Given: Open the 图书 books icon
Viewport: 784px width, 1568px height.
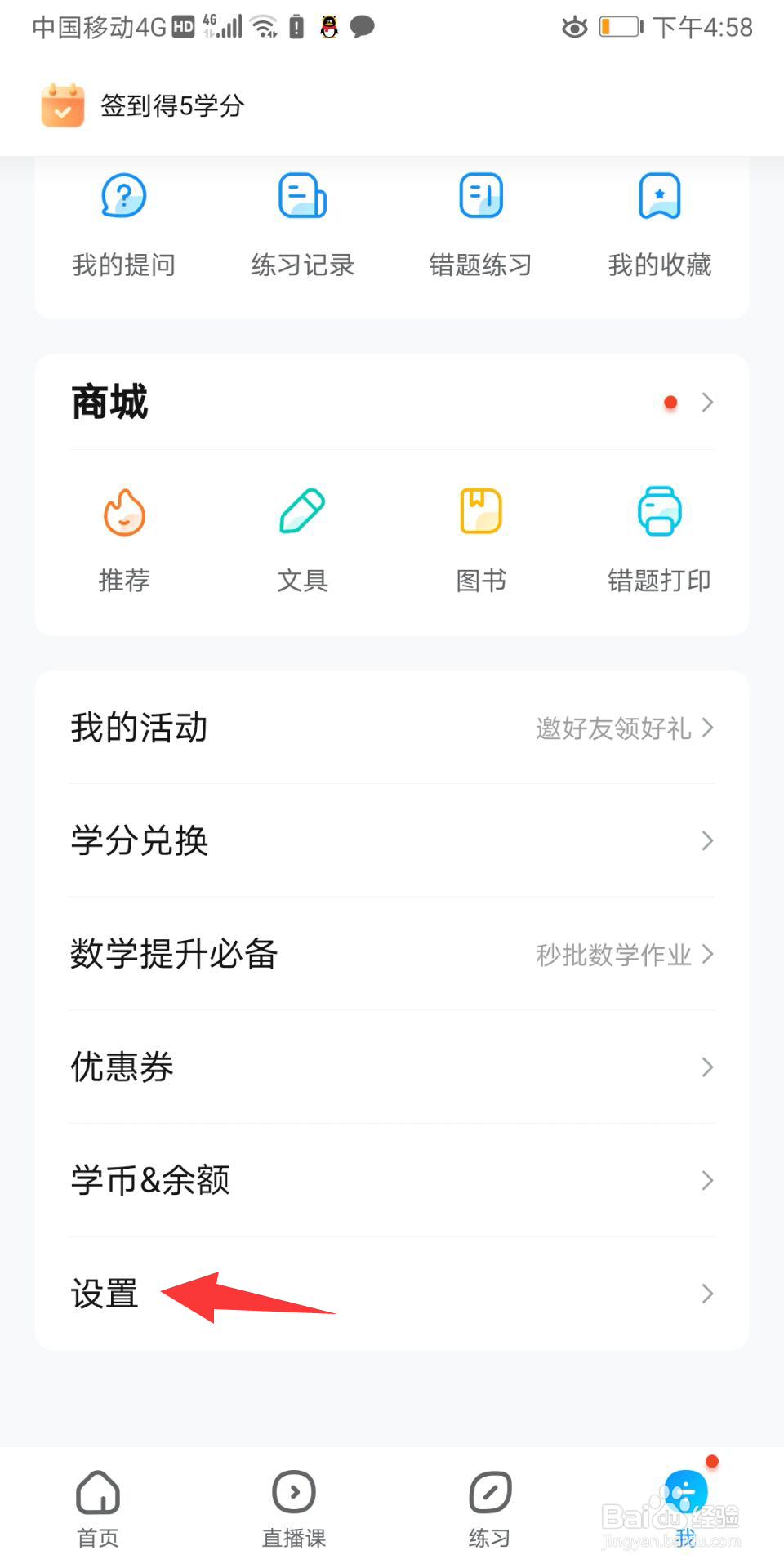Looking at the screenshot, I should tap(481, 510).
